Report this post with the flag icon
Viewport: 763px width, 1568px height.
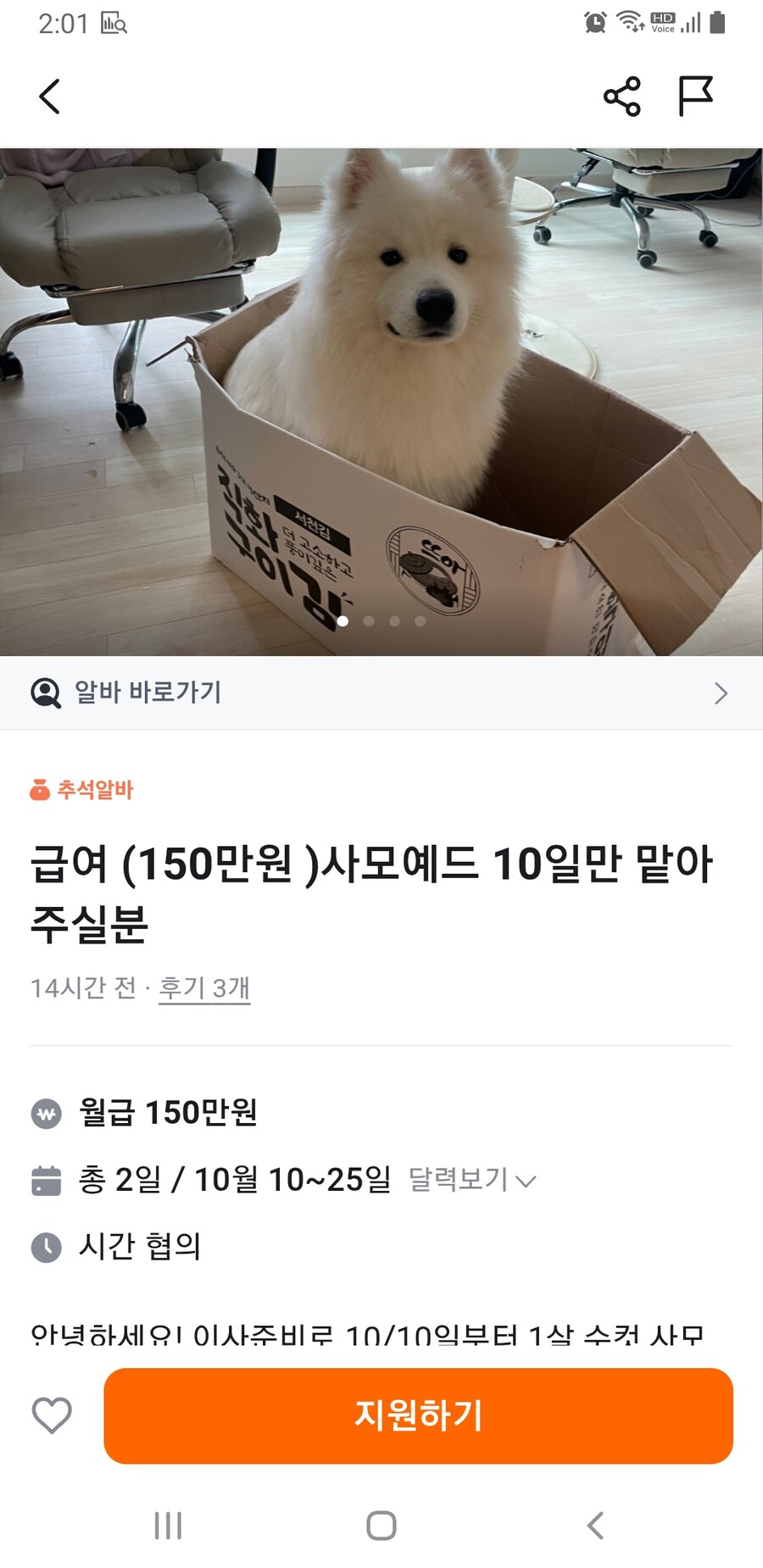[x=695, y=97]
